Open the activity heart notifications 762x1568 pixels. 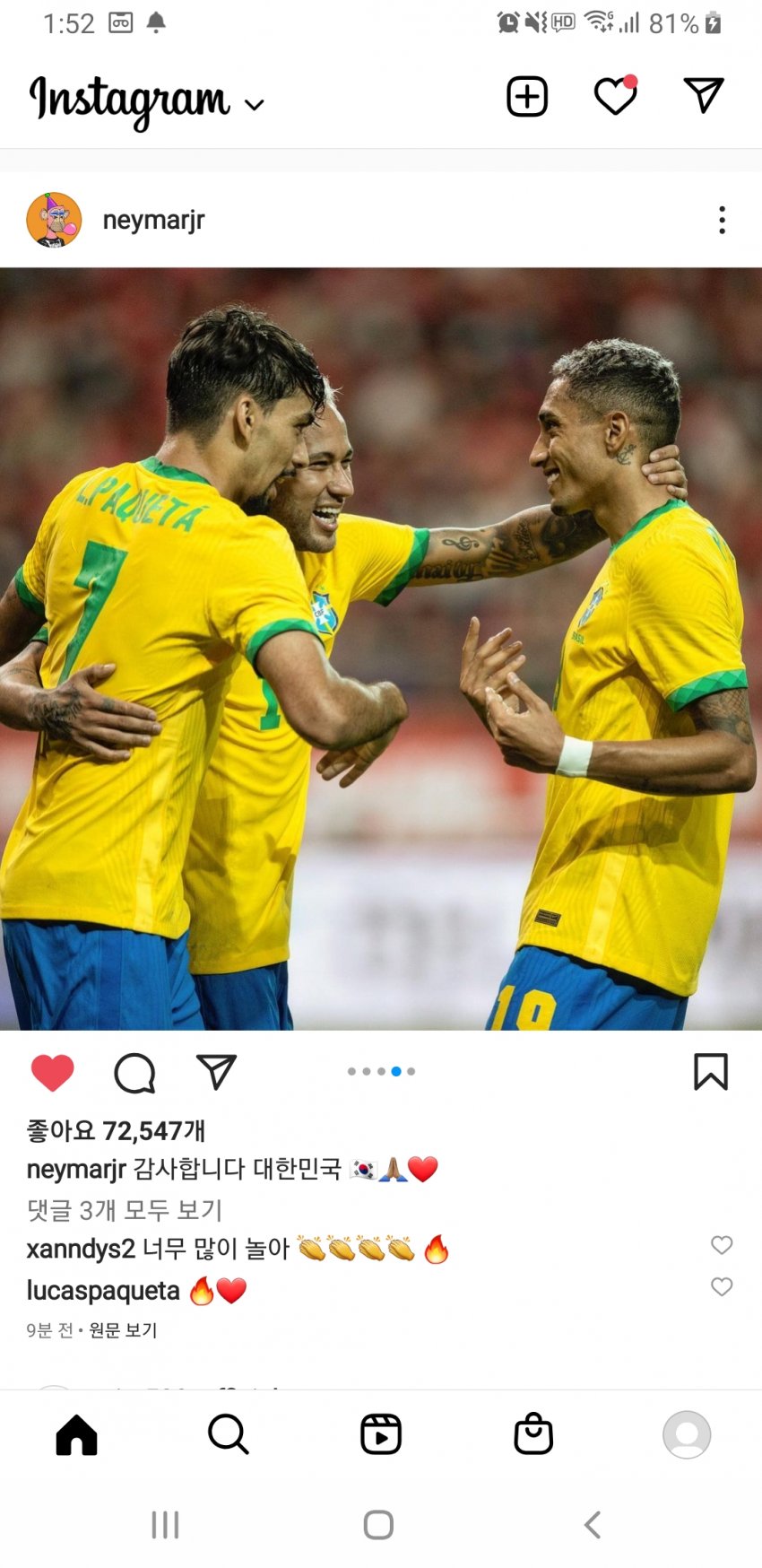615,97
